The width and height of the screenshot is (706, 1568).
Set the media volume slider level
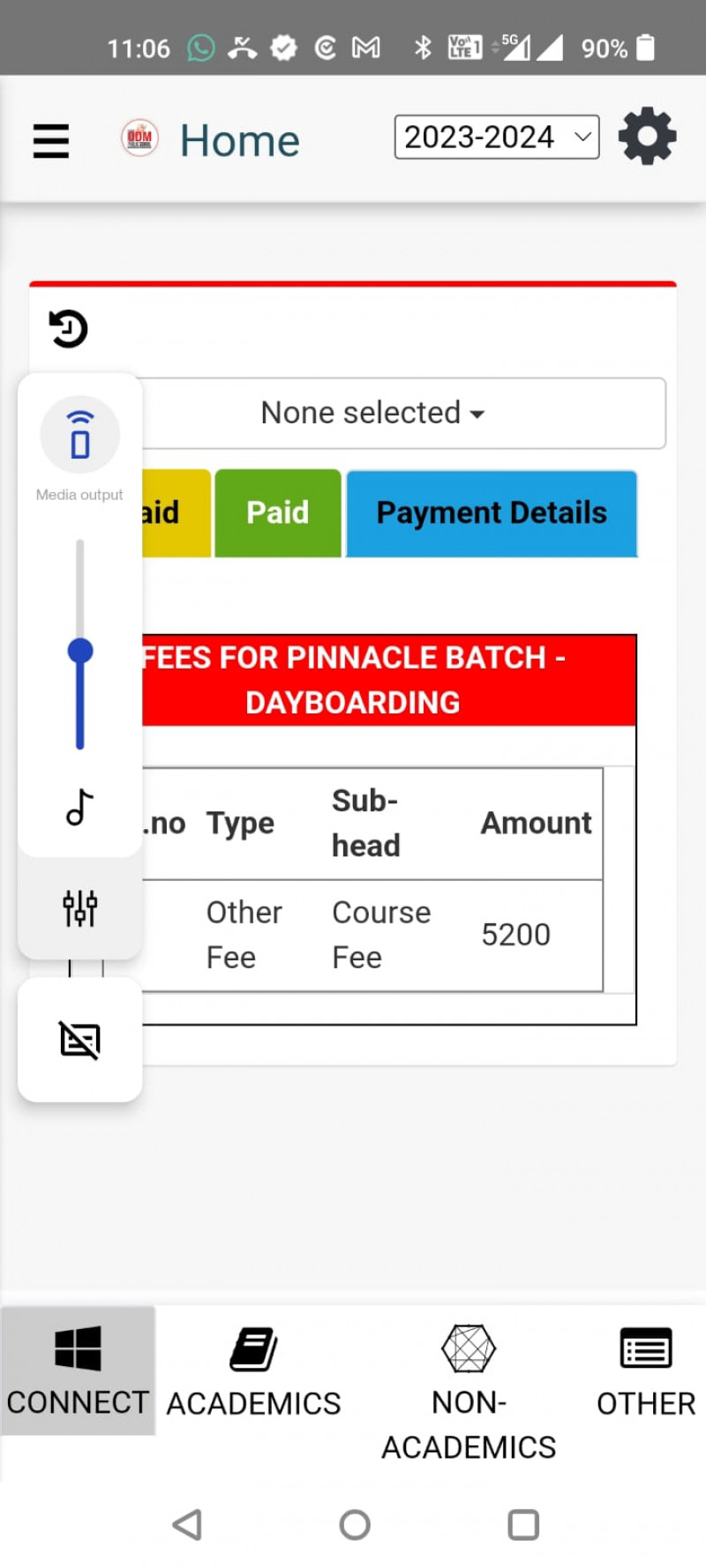click(80, 651)
